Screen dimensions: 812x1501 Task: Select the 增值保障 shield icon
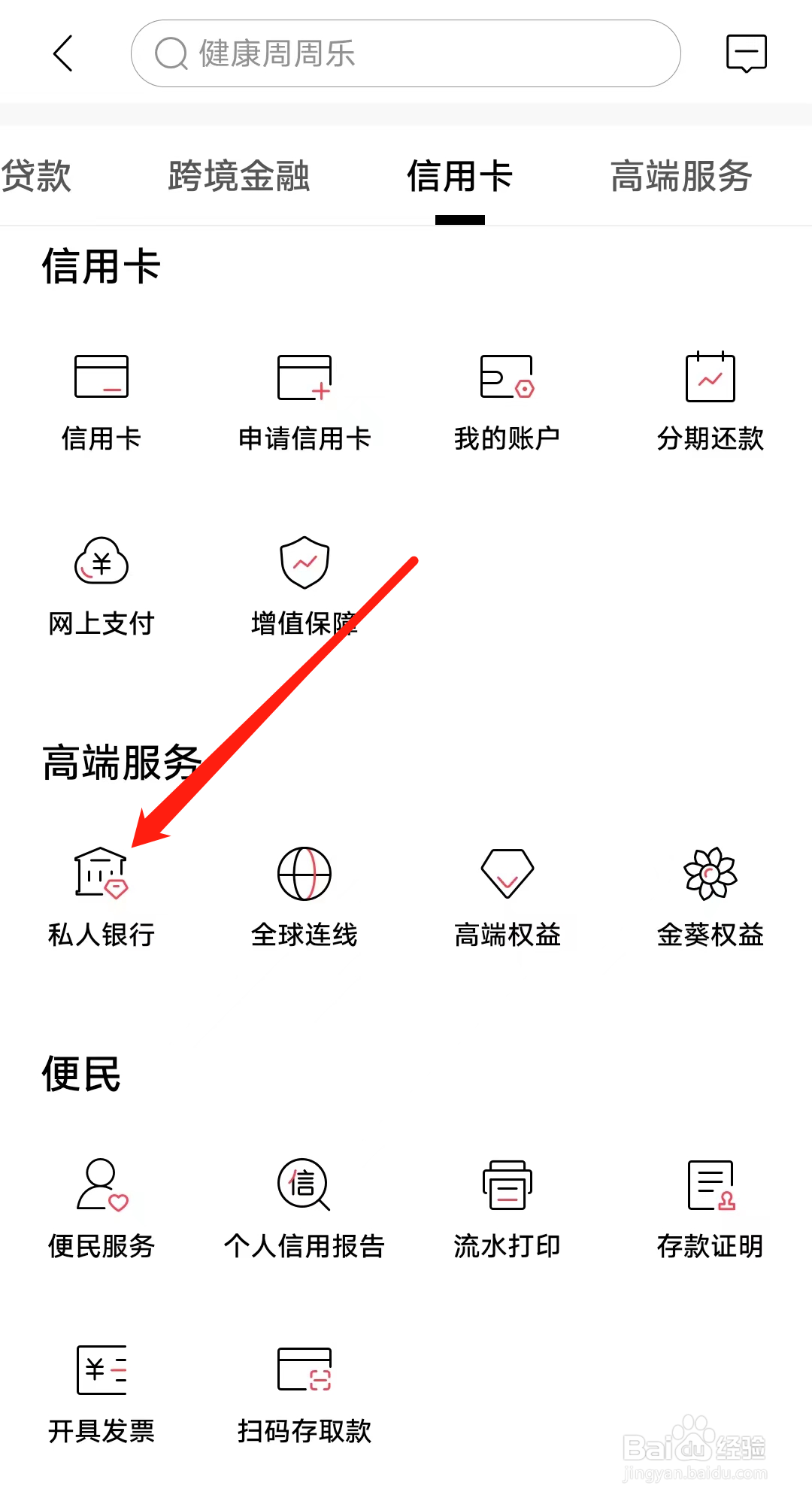pos(304,572)
